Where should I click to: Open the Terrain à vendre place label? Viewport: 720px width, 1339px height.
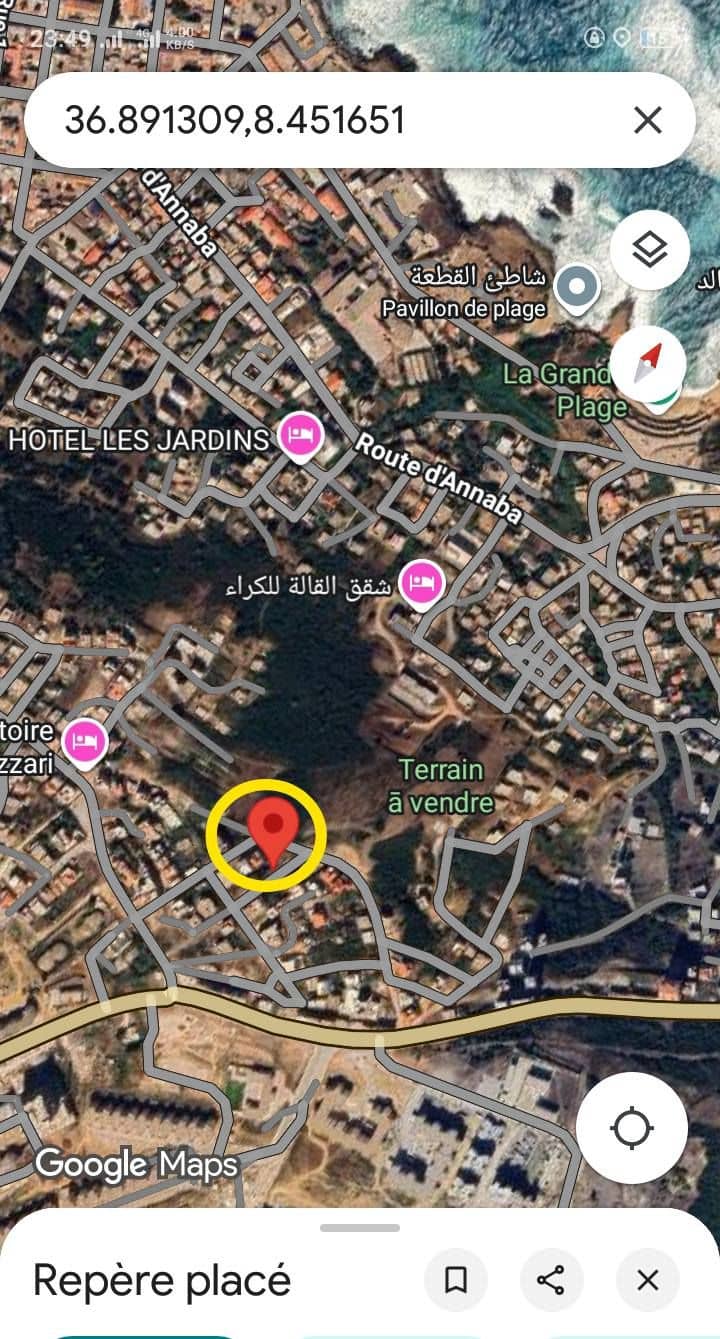[441, 786]
